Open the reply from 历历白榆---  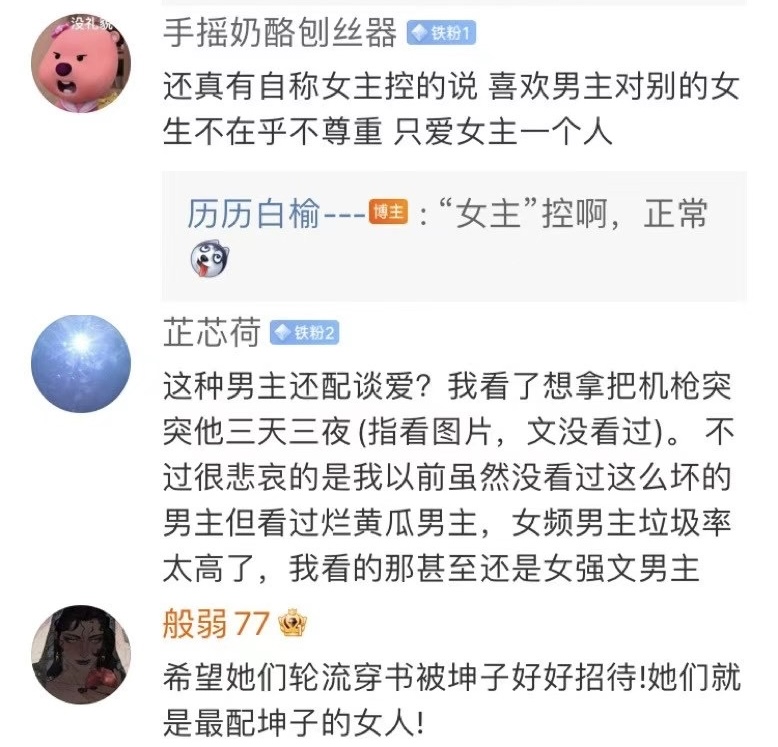(560, 215)
